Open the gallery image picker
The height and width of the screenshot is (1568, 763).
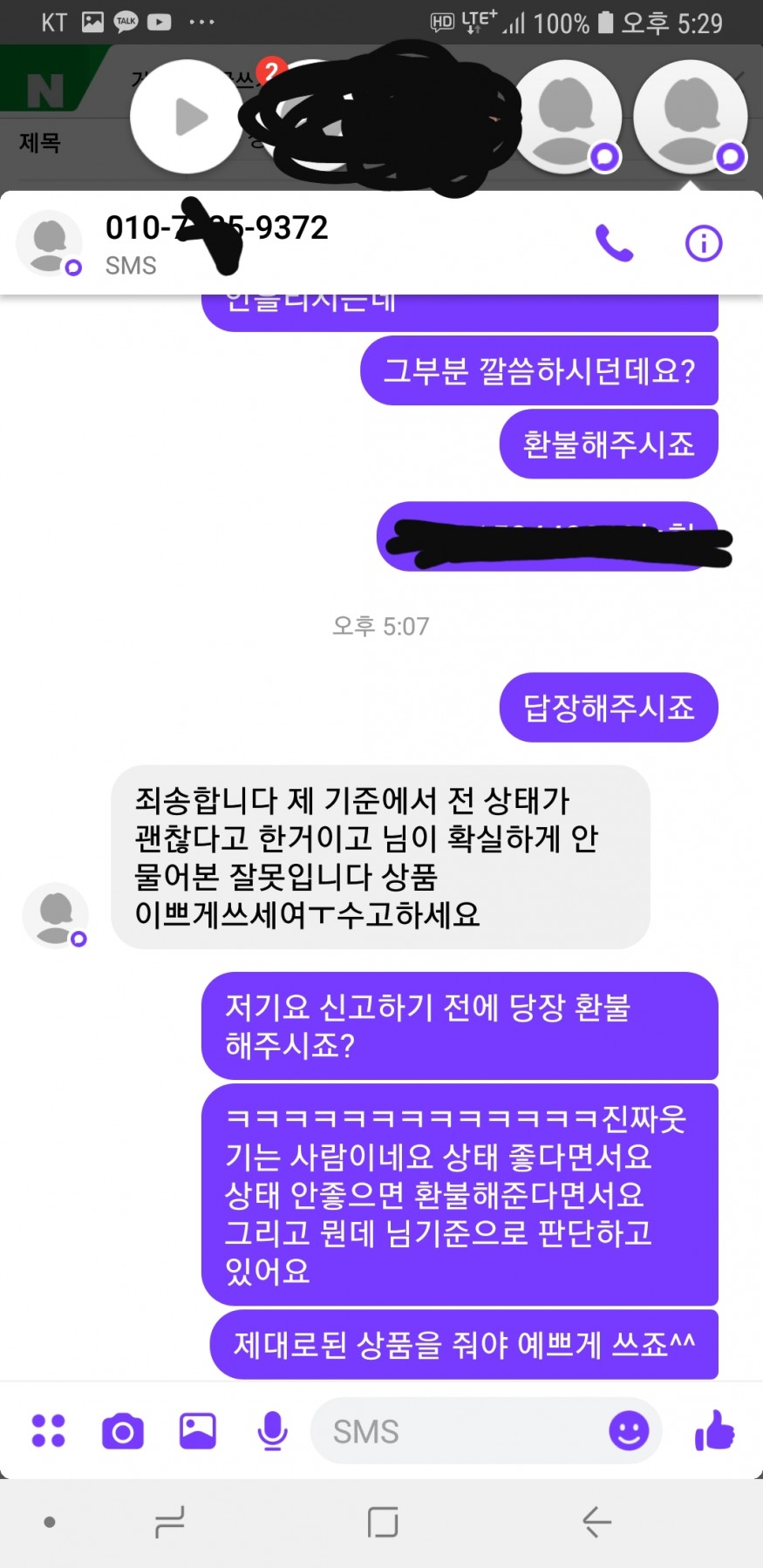point(198,1430)
